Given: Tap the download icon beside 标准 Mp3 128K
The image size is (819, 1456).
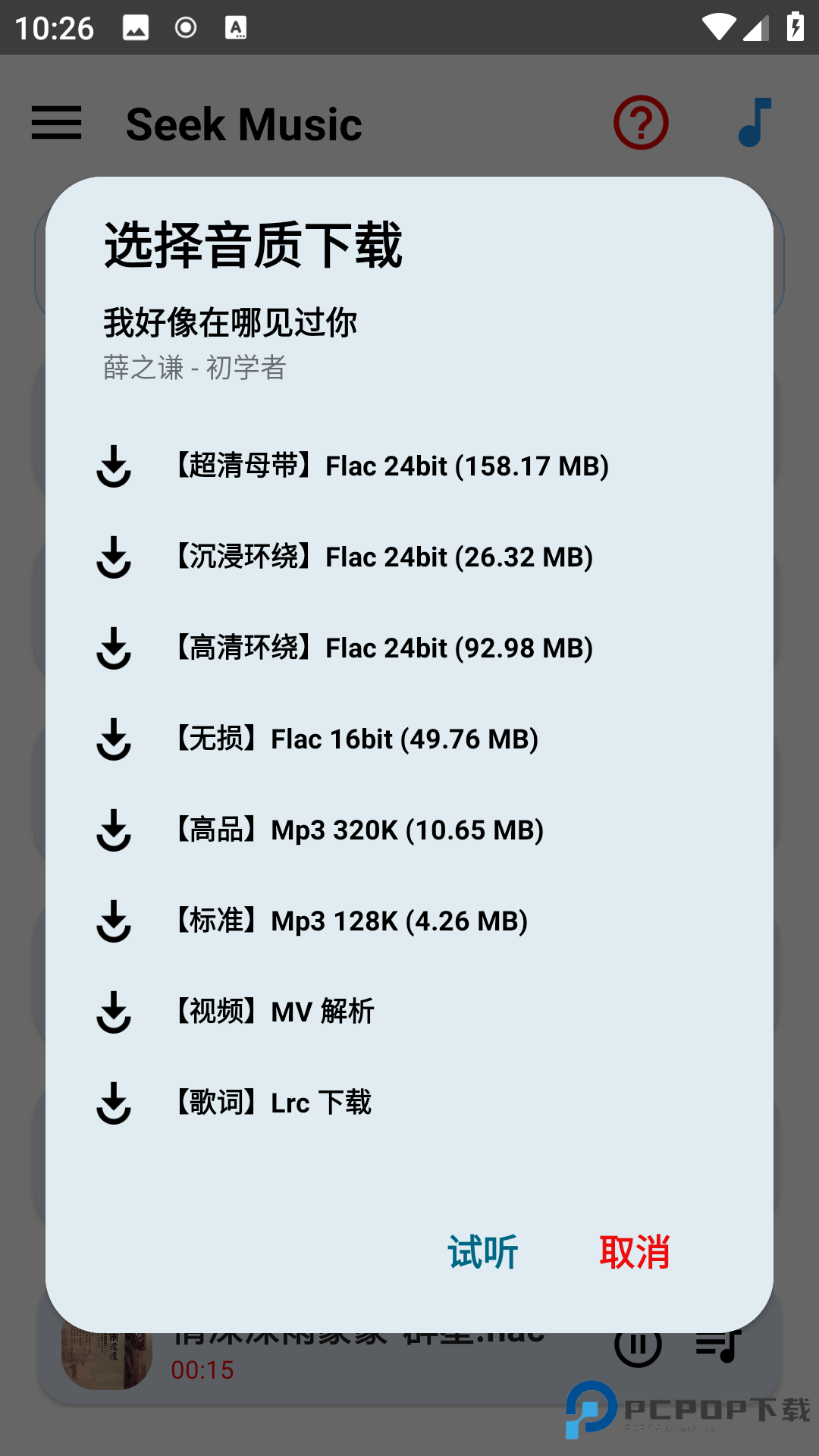Looking at the screenshot, I should (x=115, y=922).
